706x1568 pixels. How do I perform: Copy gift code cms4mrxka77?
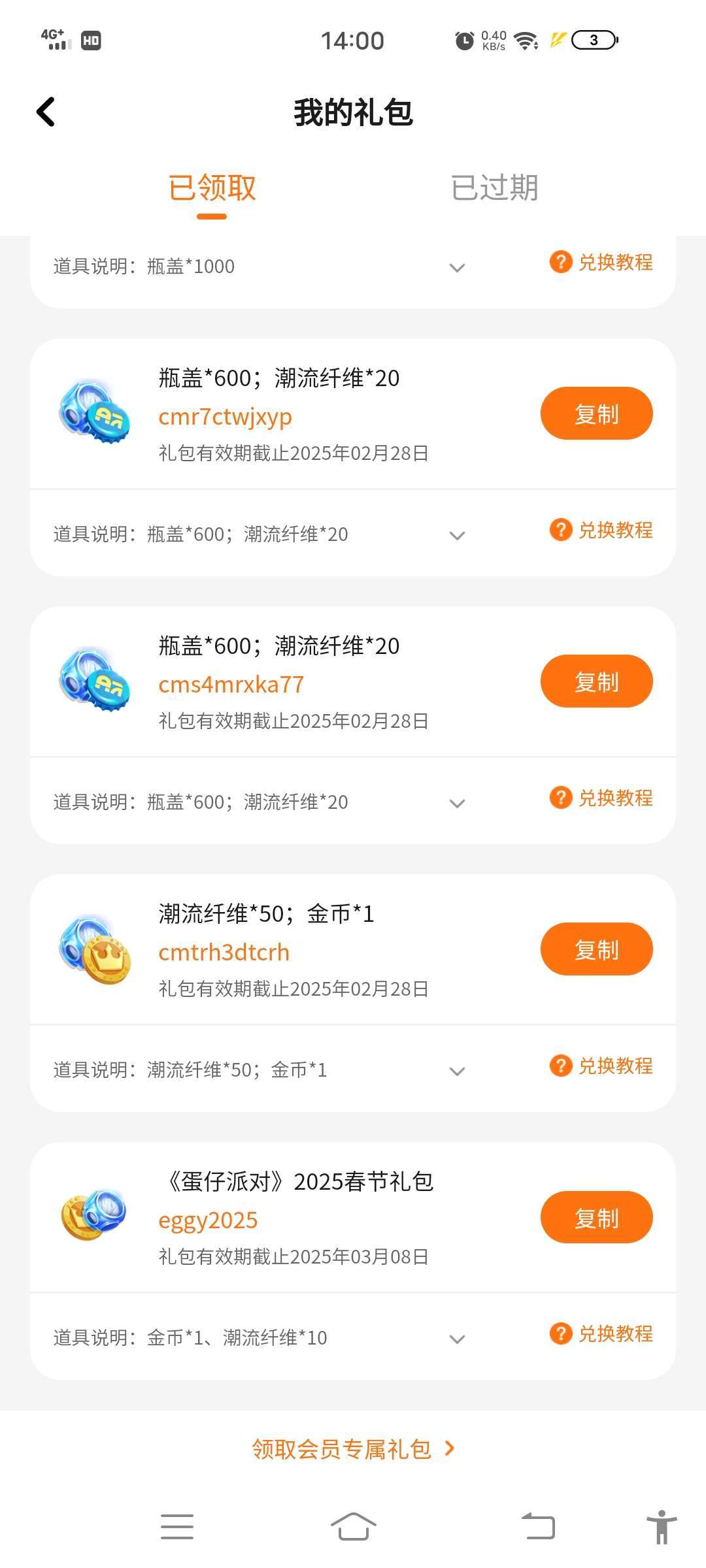pos(596,681)
